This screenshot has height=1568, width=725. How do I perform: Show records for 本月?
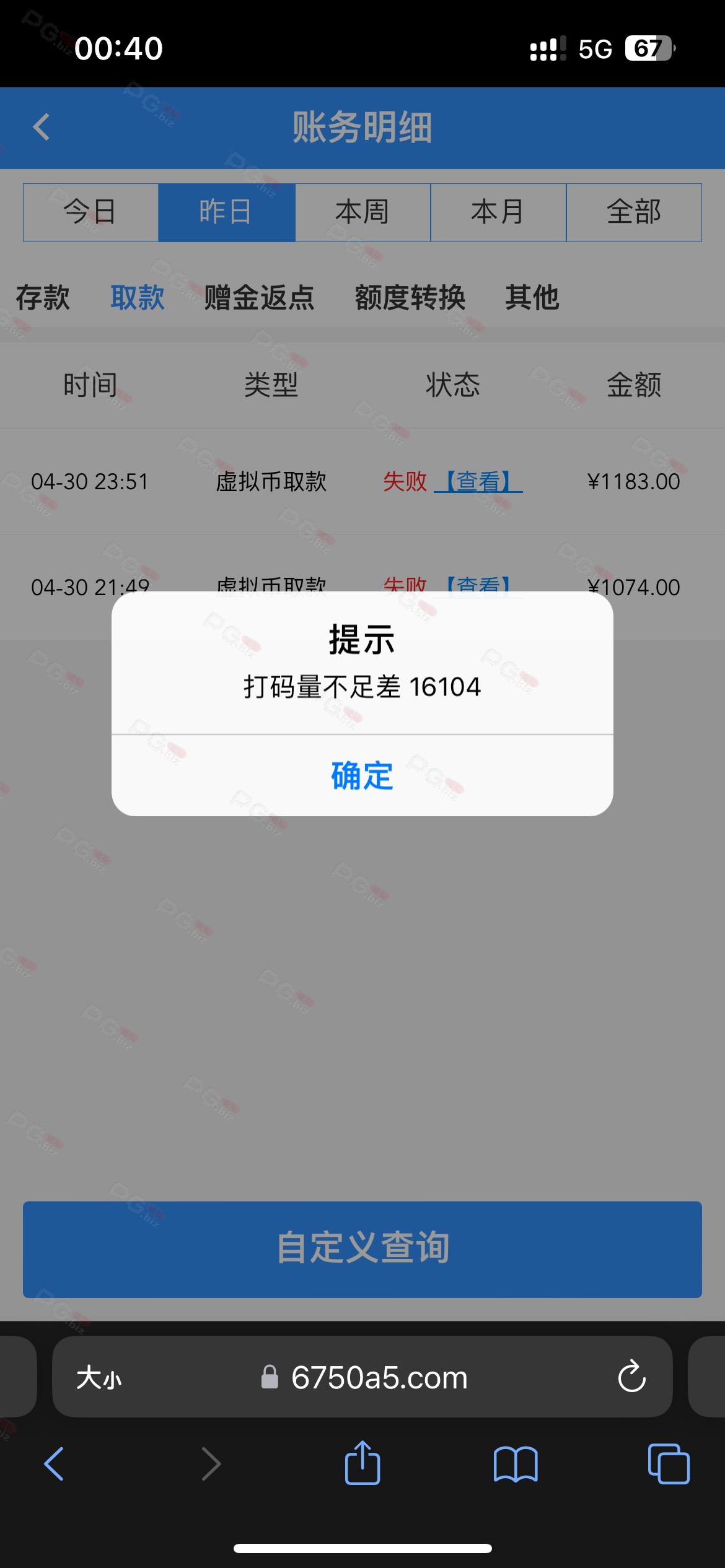[x=498, y=212]
